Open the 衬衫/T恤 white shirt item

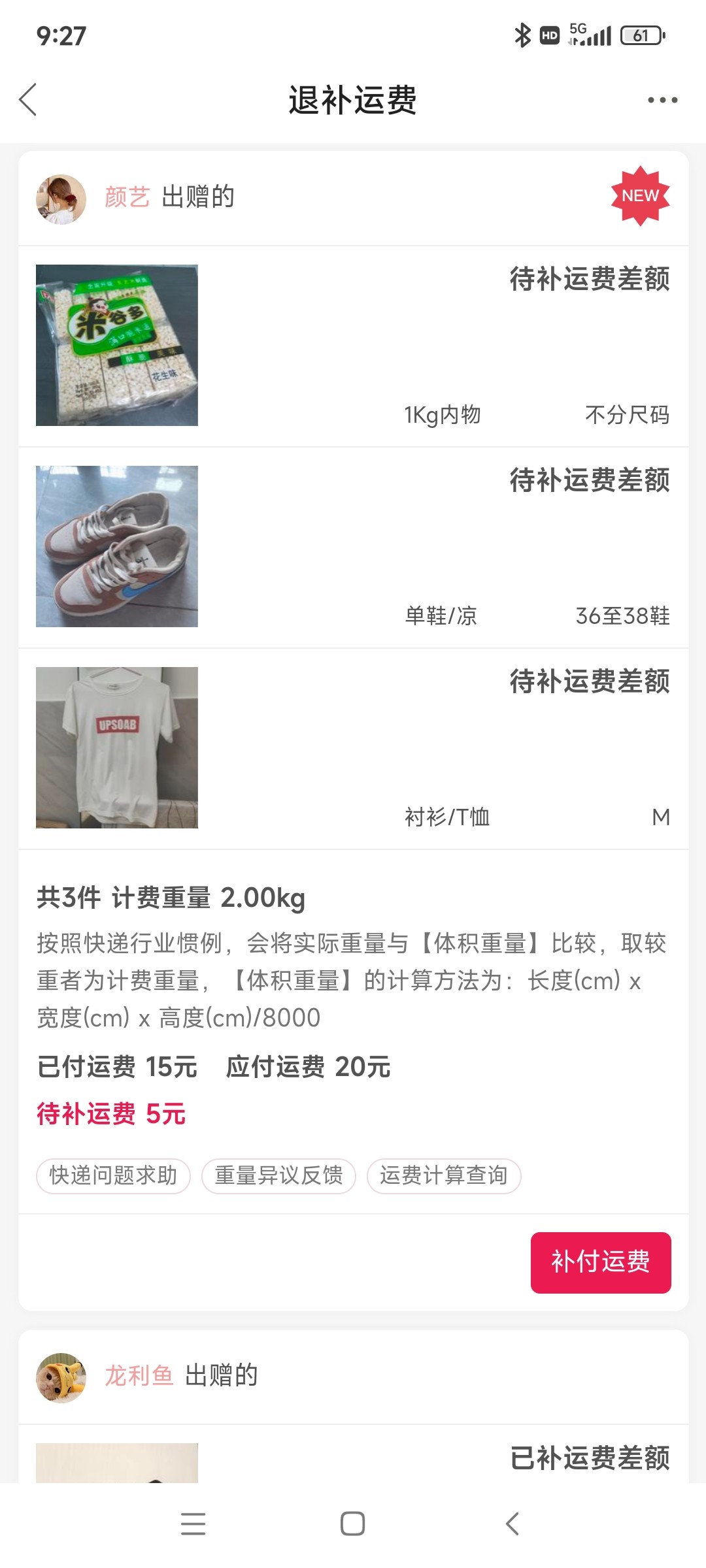[x=117, y=747]
